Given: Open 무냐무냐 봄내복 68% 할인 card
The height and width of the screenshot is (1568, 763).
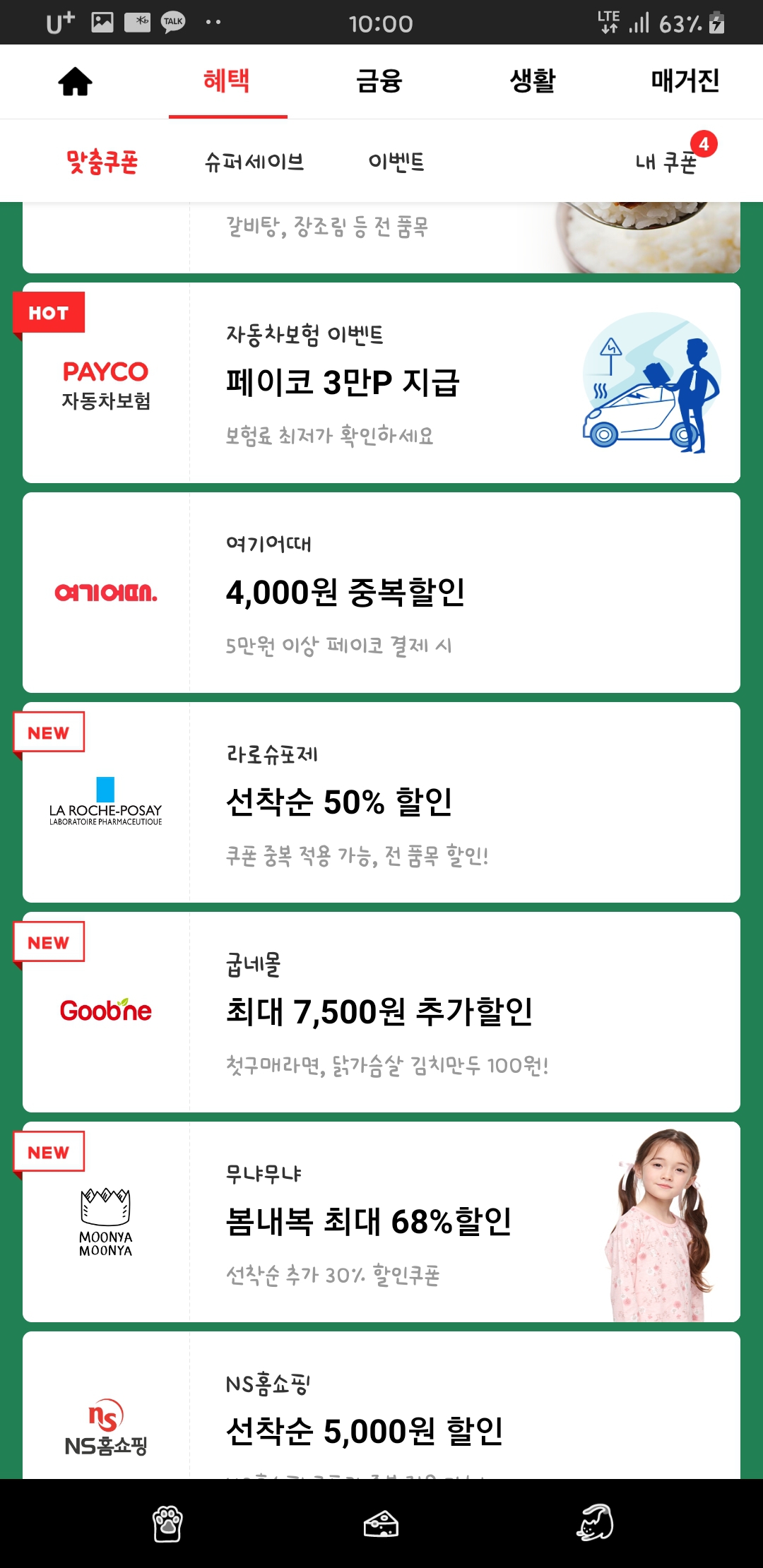Looking at the screenshot, I should click(381, 1222).
